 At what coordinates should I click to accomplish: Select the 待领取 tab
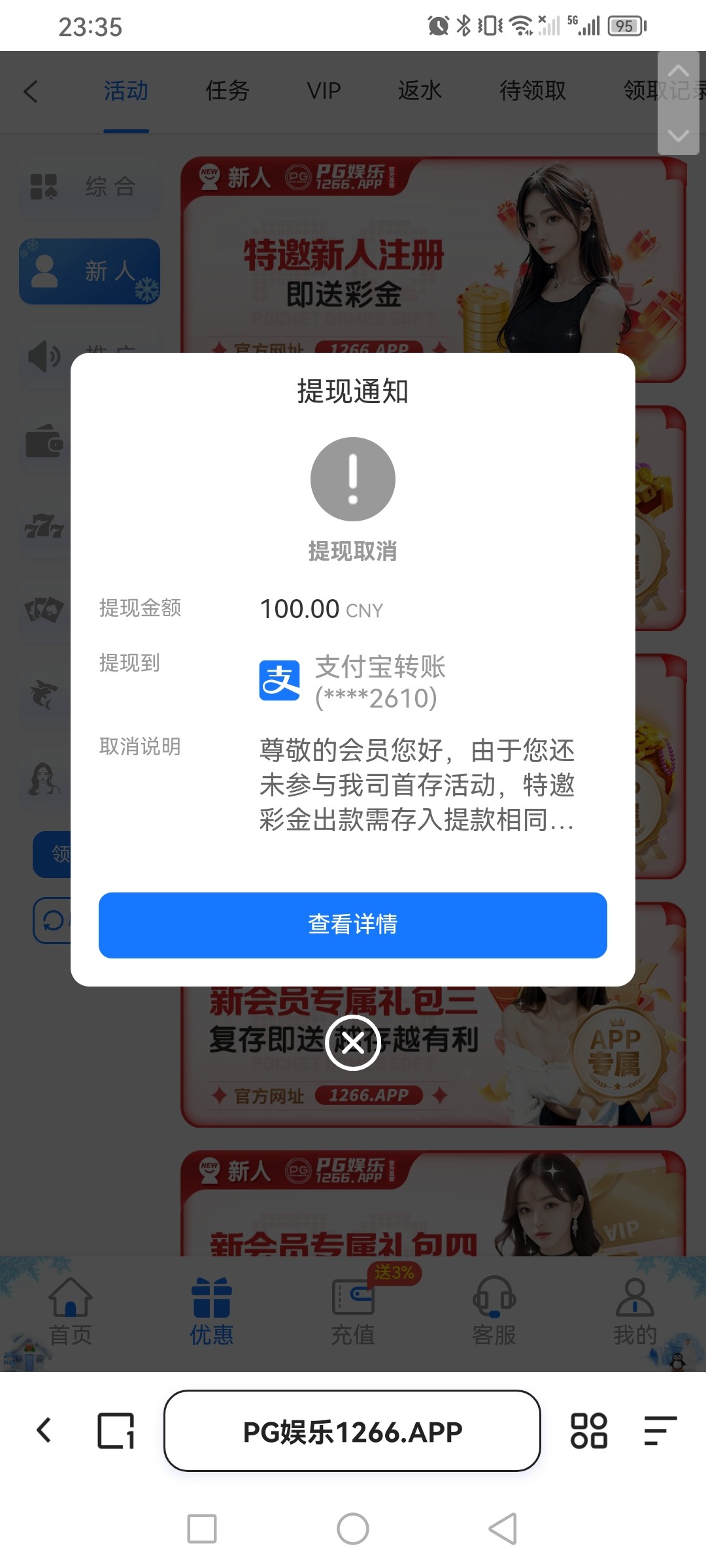[533, 91]
